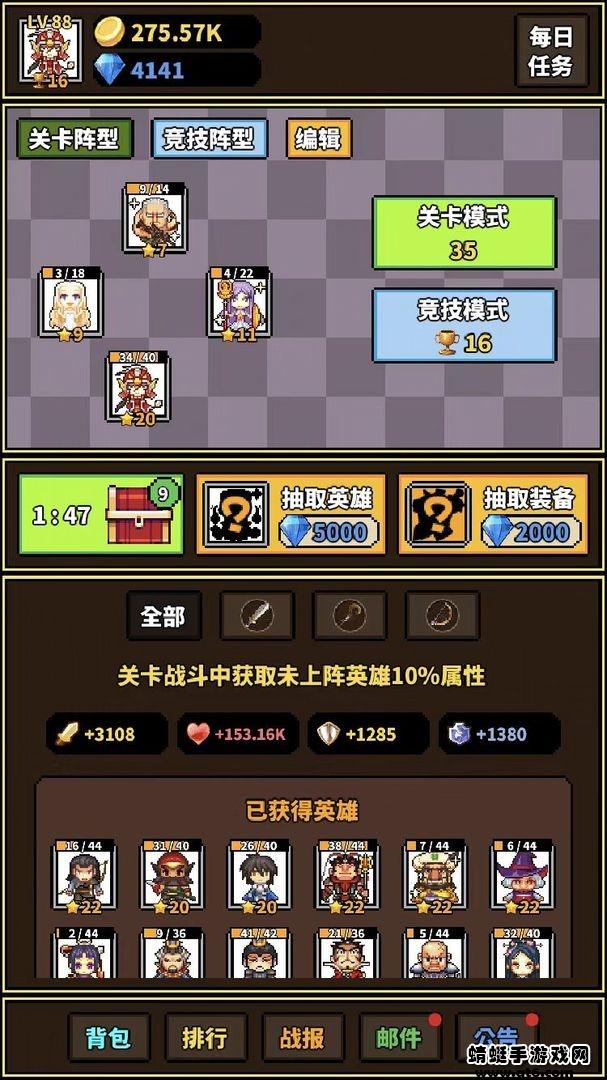Open 战报 battle reports
607x1080 pixels.
[302, 1038]
